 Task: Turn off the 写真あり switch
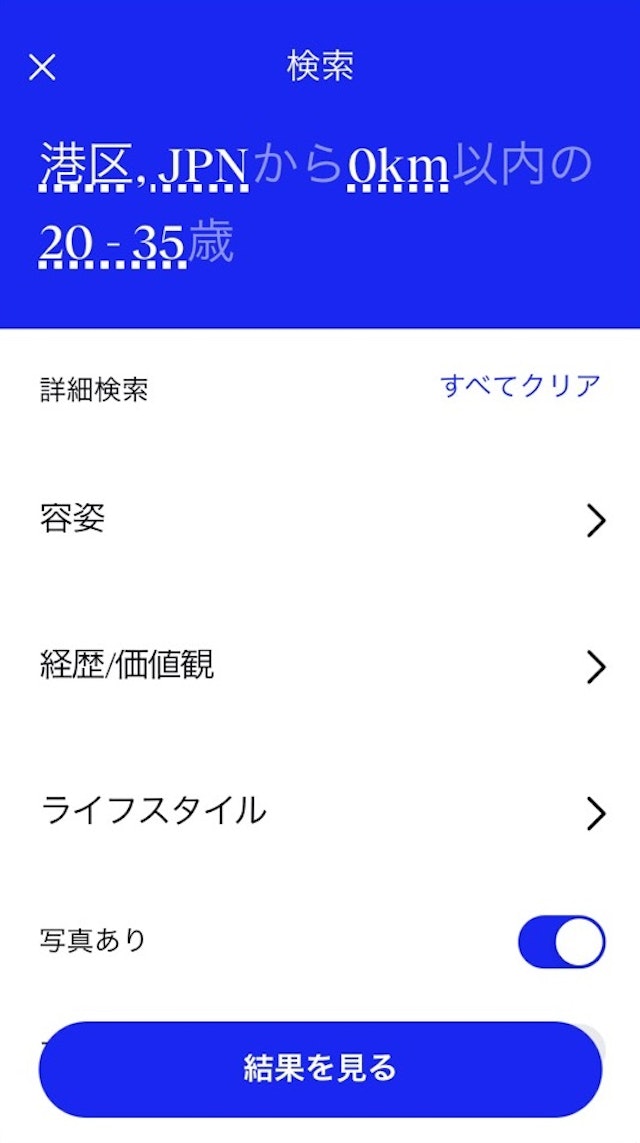(x=561, y=942)
